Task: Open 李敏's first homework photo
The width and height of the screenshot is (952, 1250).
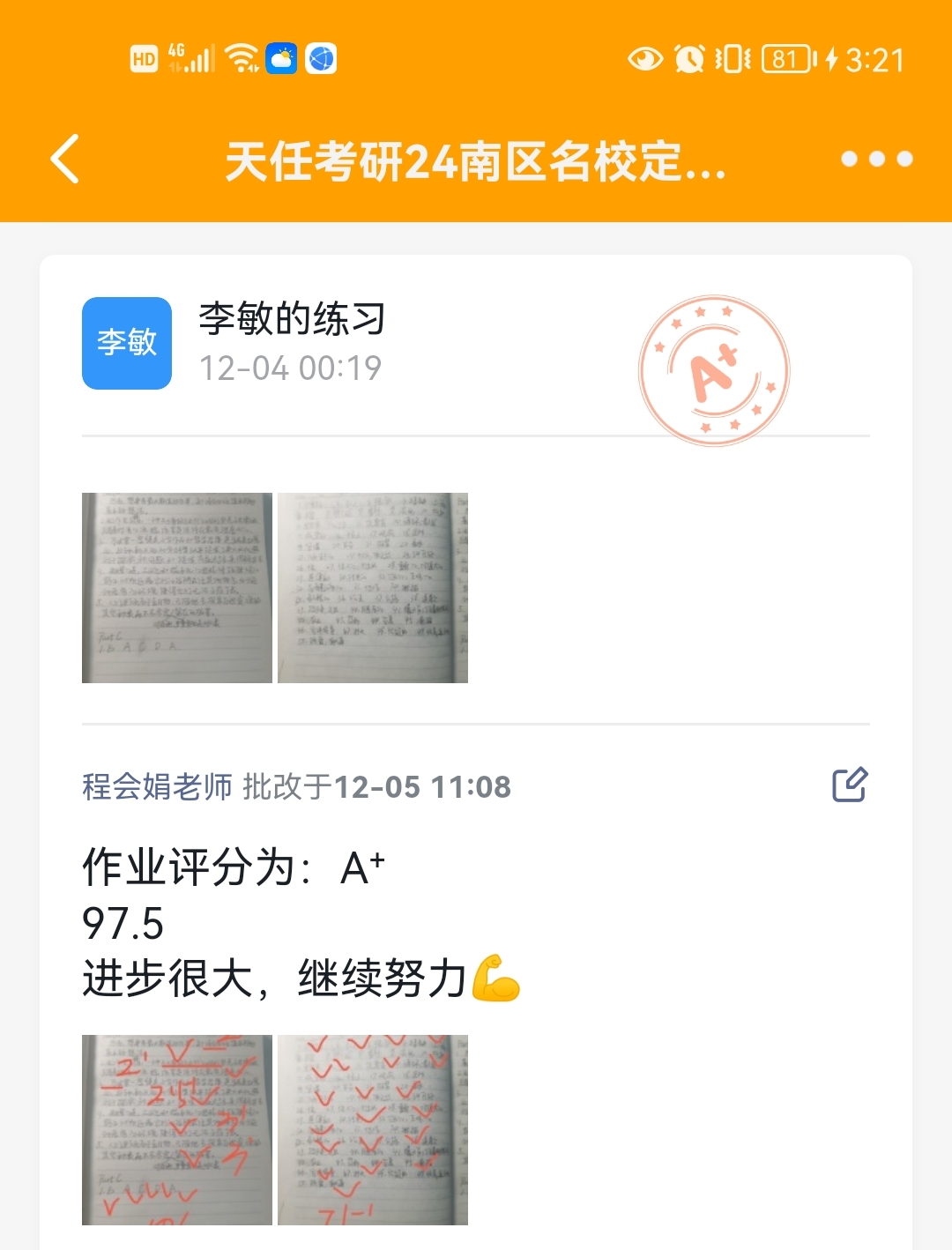Action: [x=177, y=588]
